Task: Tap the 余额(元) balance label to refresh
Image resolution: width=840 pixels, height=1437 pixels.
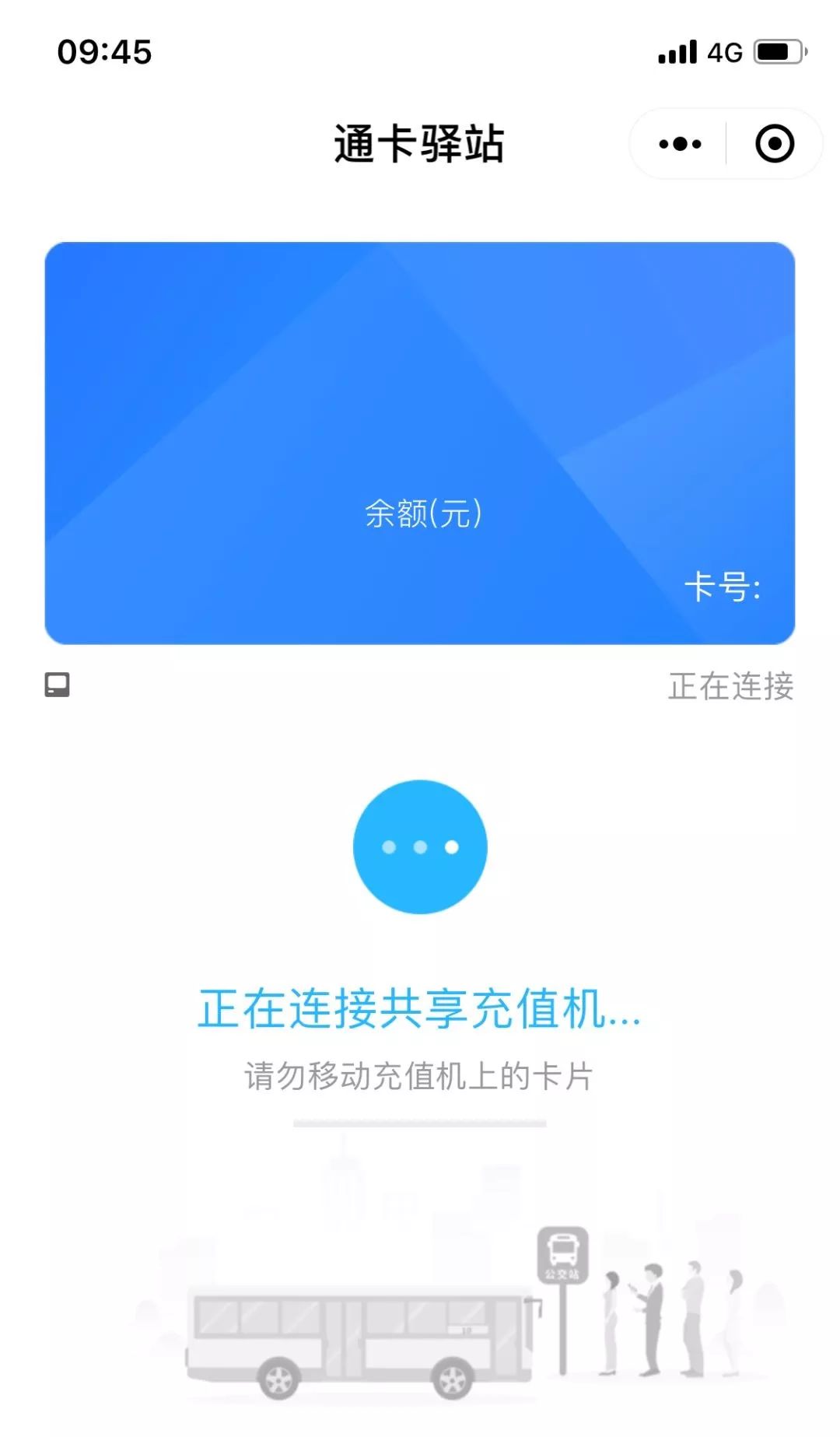Action: click(x=424, y=511)
